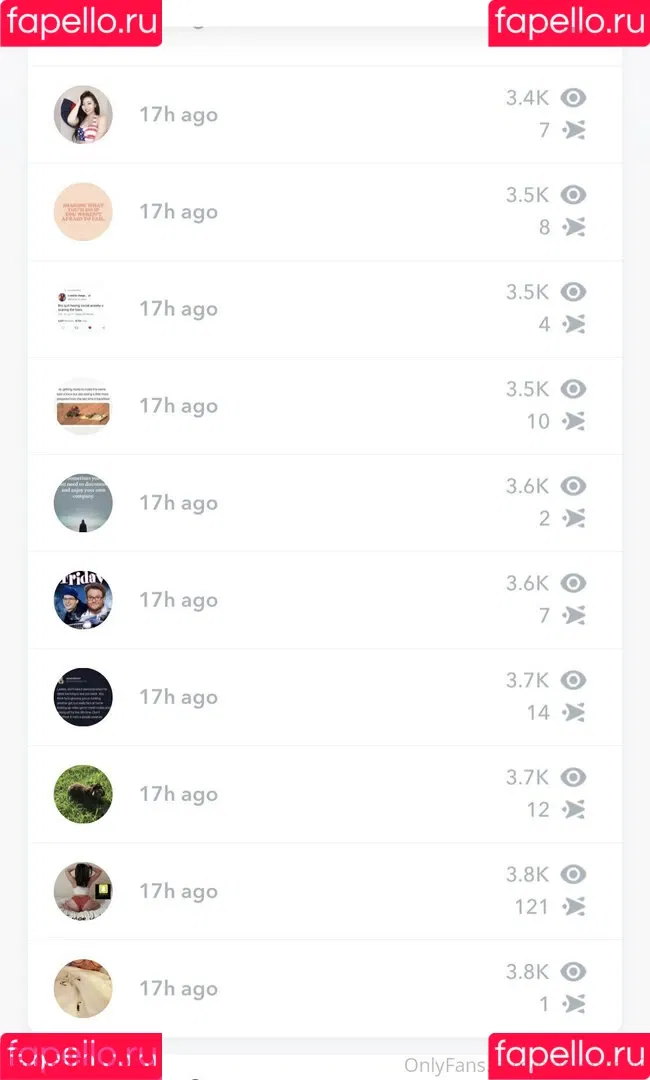The width and height of the screenshot is (650, 1080).
Task: Open the animal on grass snap with 12 screenshots
Action: [83, 793]
